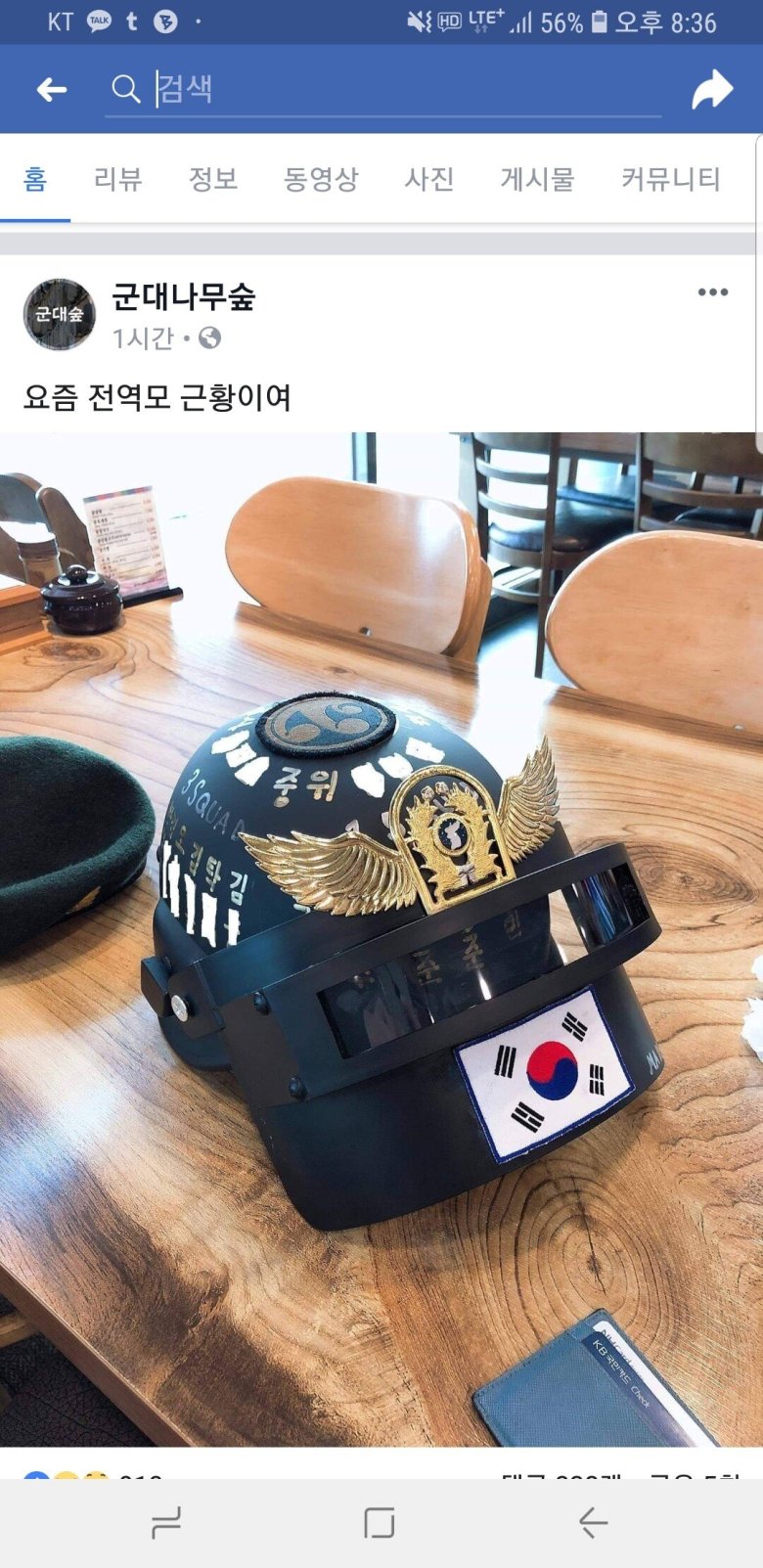Viewport: 763px width, 1568px height.
Task: Go back using the top arrow
Action: 51,90
